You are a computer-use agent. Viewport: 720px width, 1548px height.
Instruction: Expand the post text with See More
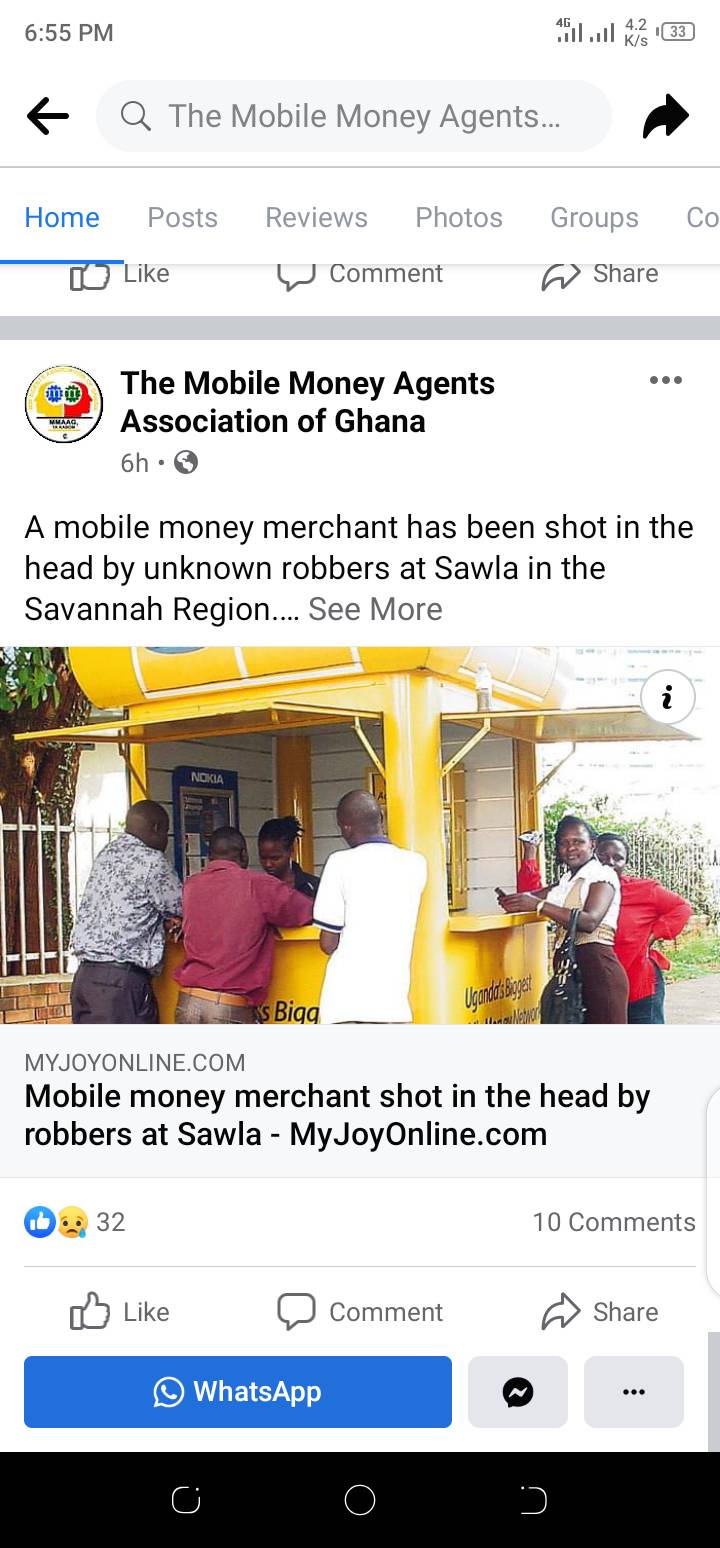click(375, 609)
